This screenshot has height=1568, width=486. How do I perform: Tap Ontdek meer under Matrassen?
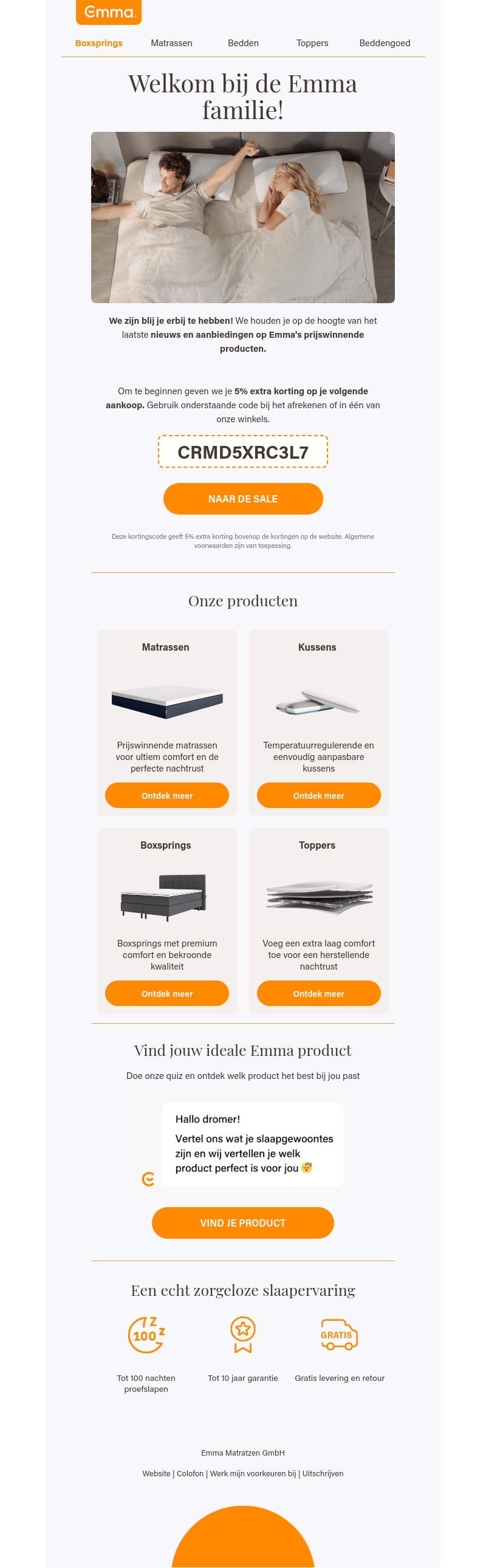[167, 796]
